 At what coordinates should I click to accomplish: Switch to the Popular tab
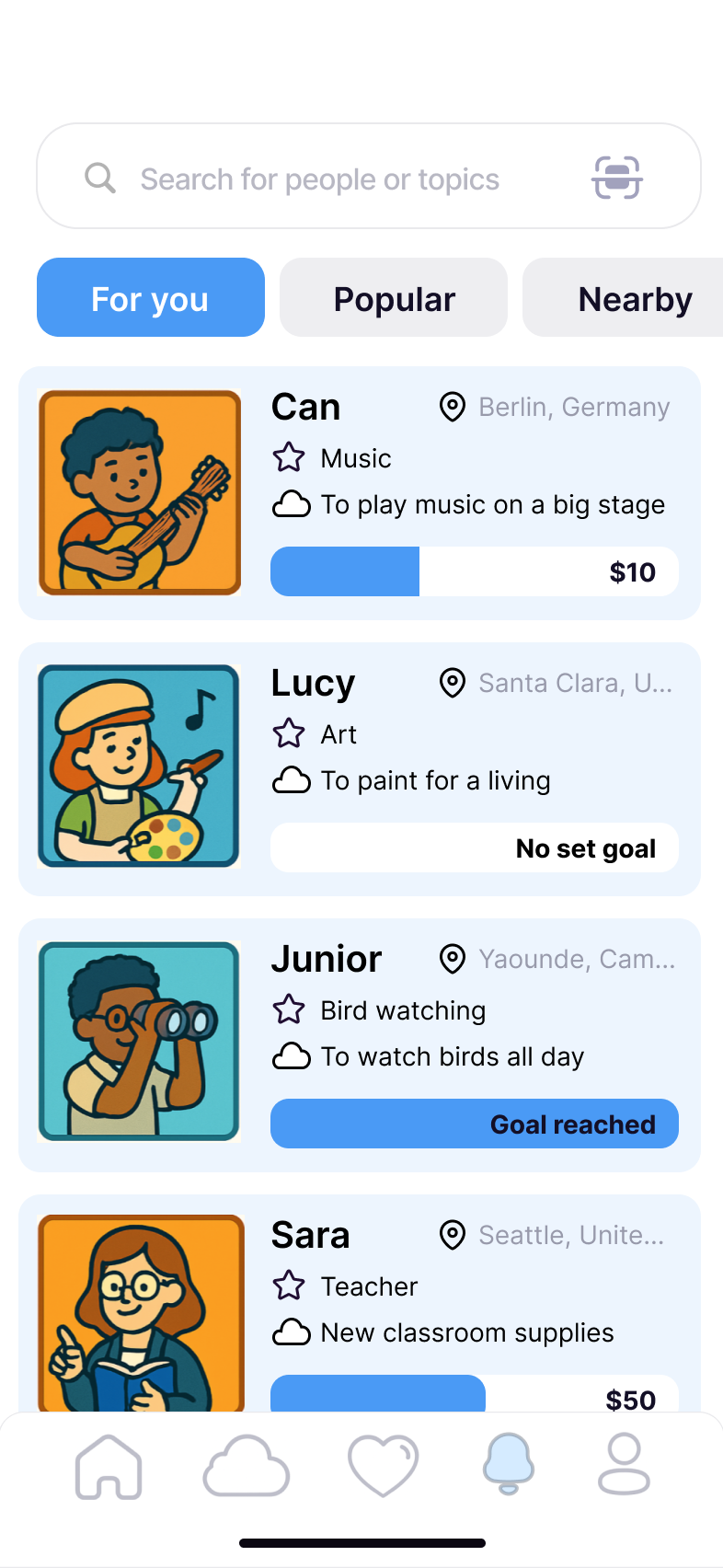pyautogui.click(x=394, y=298)
